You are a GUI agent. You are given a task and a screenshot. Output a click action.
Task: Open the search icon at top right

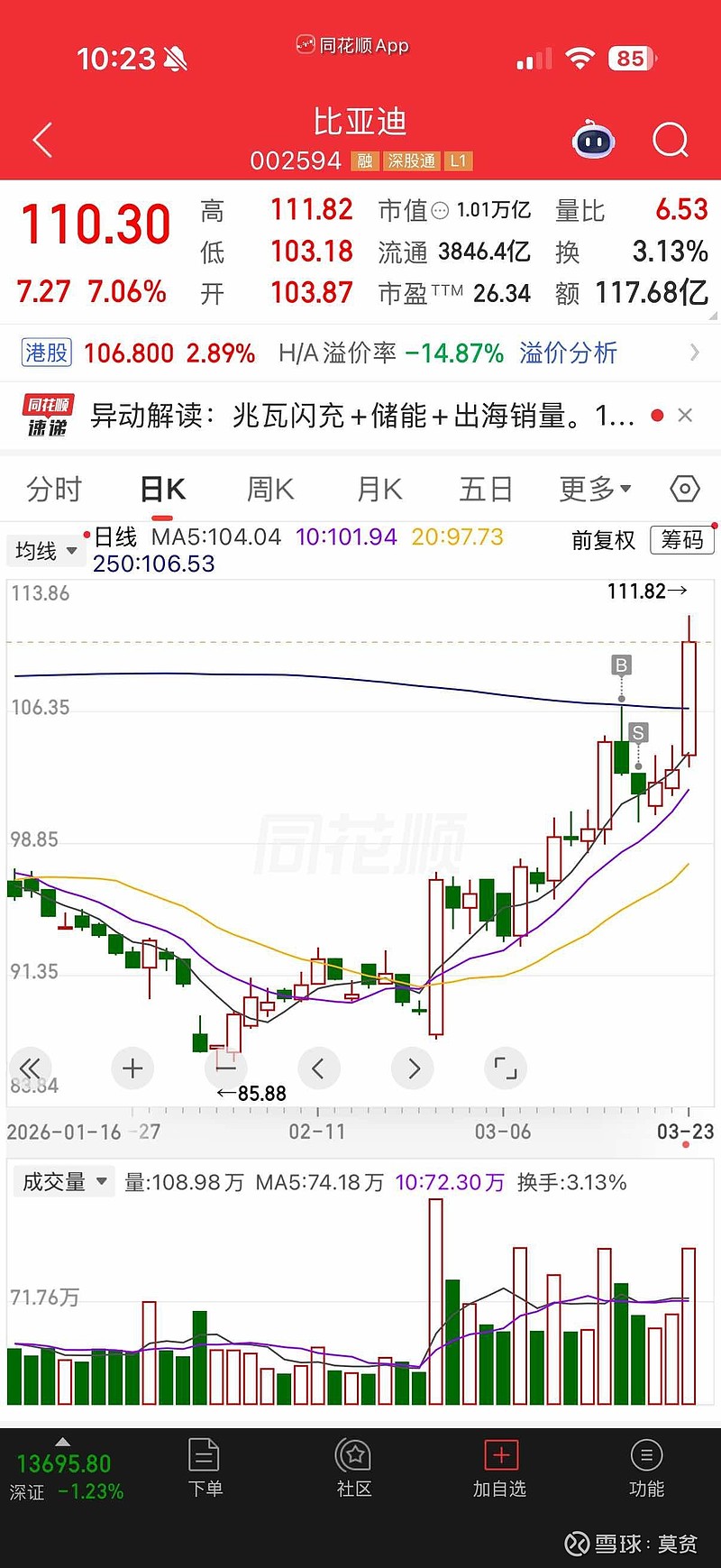tap(669, 140)
